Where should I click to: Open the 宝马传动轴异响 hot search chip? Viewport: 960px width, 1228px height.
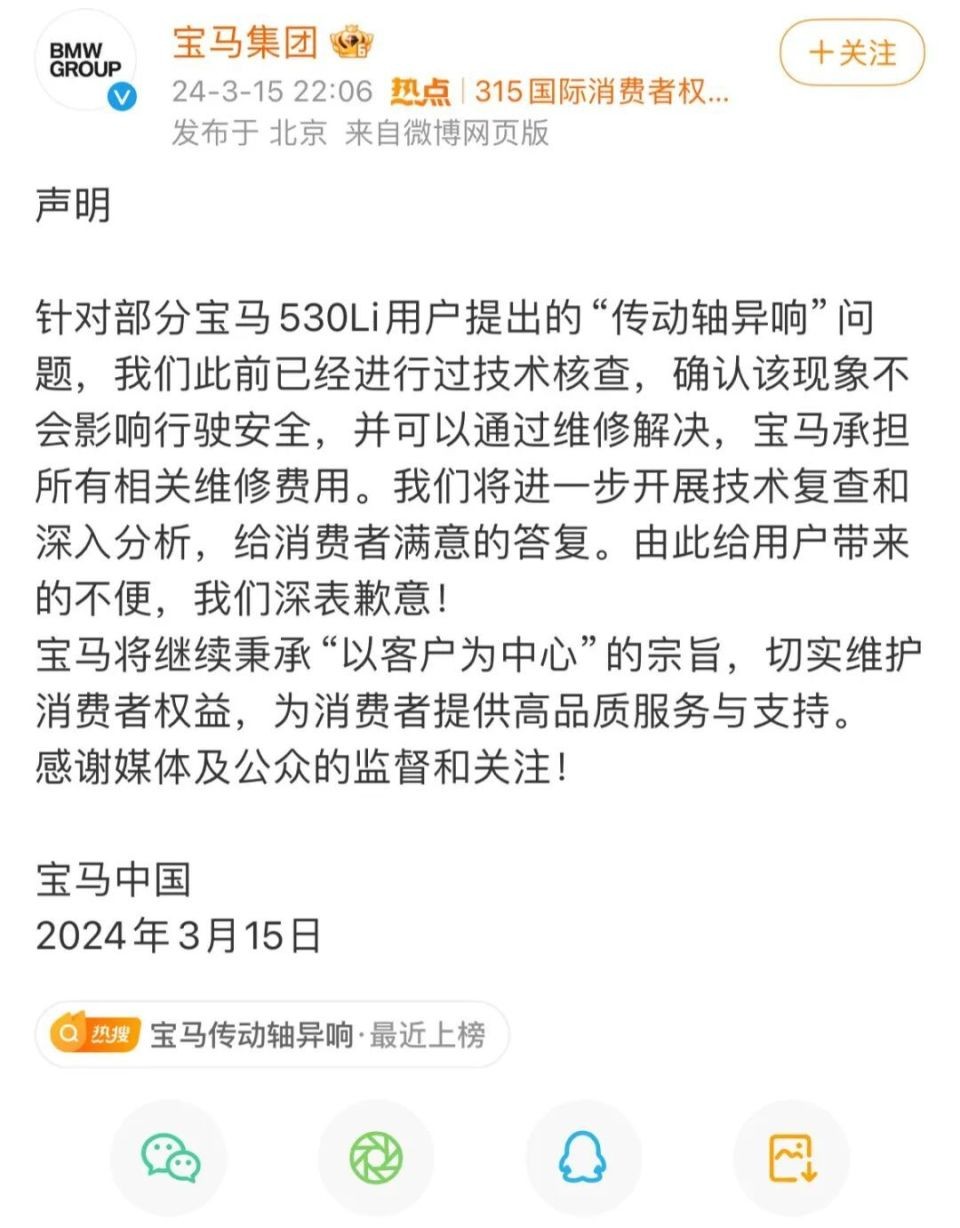(272, 1034)
